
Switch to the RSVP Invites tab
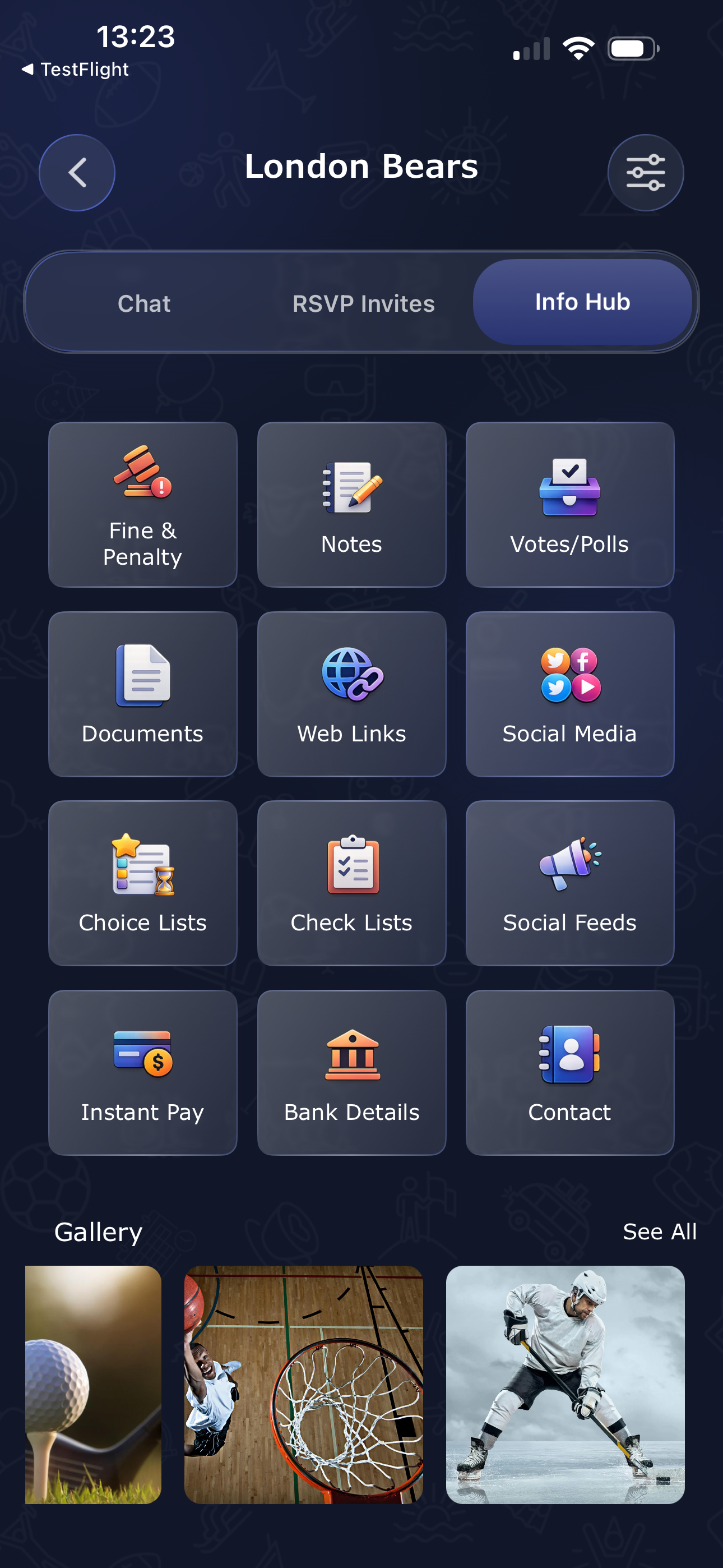pos(363,302)
